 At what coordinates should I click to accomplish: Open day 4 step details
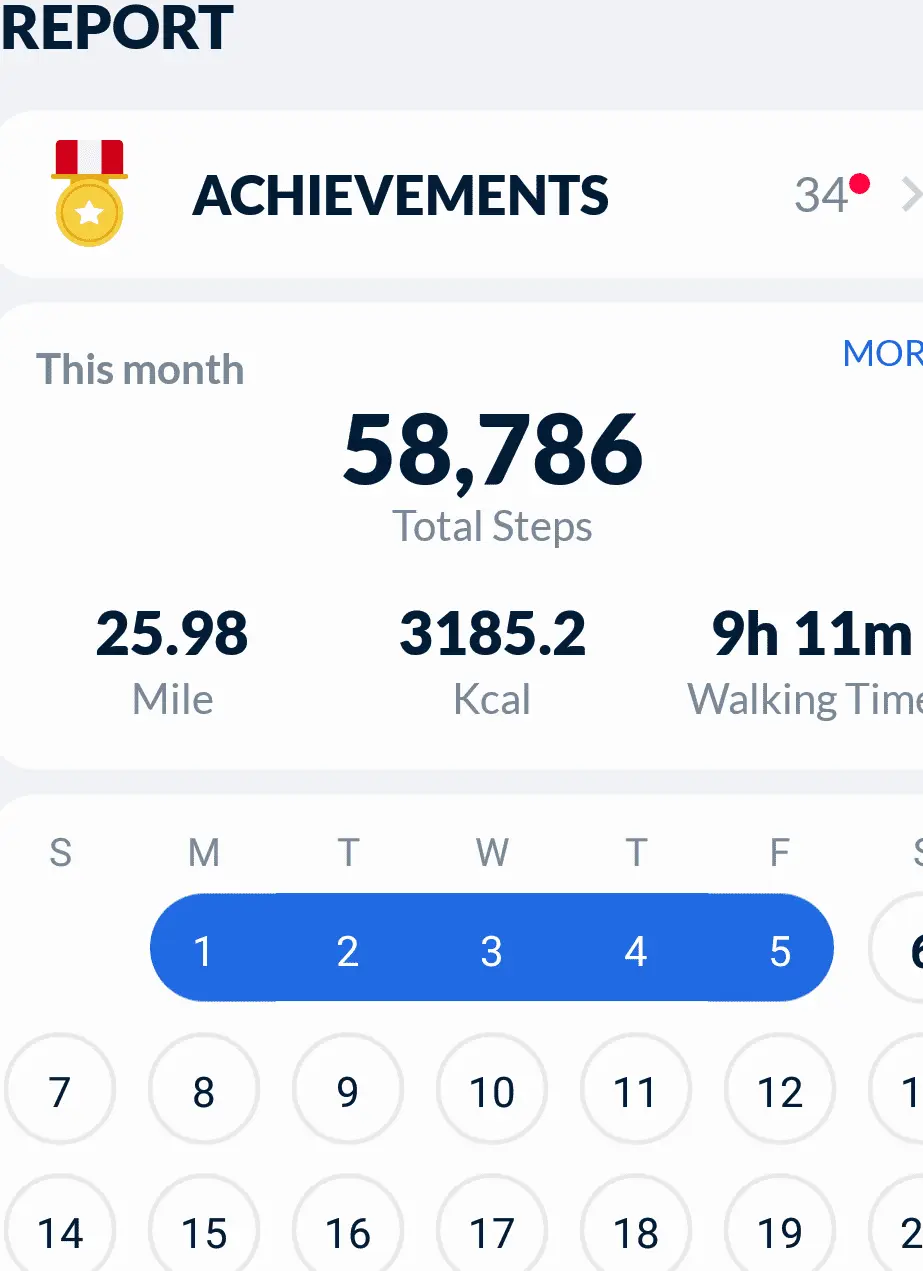pyautogui.click(x=635, y=951)
